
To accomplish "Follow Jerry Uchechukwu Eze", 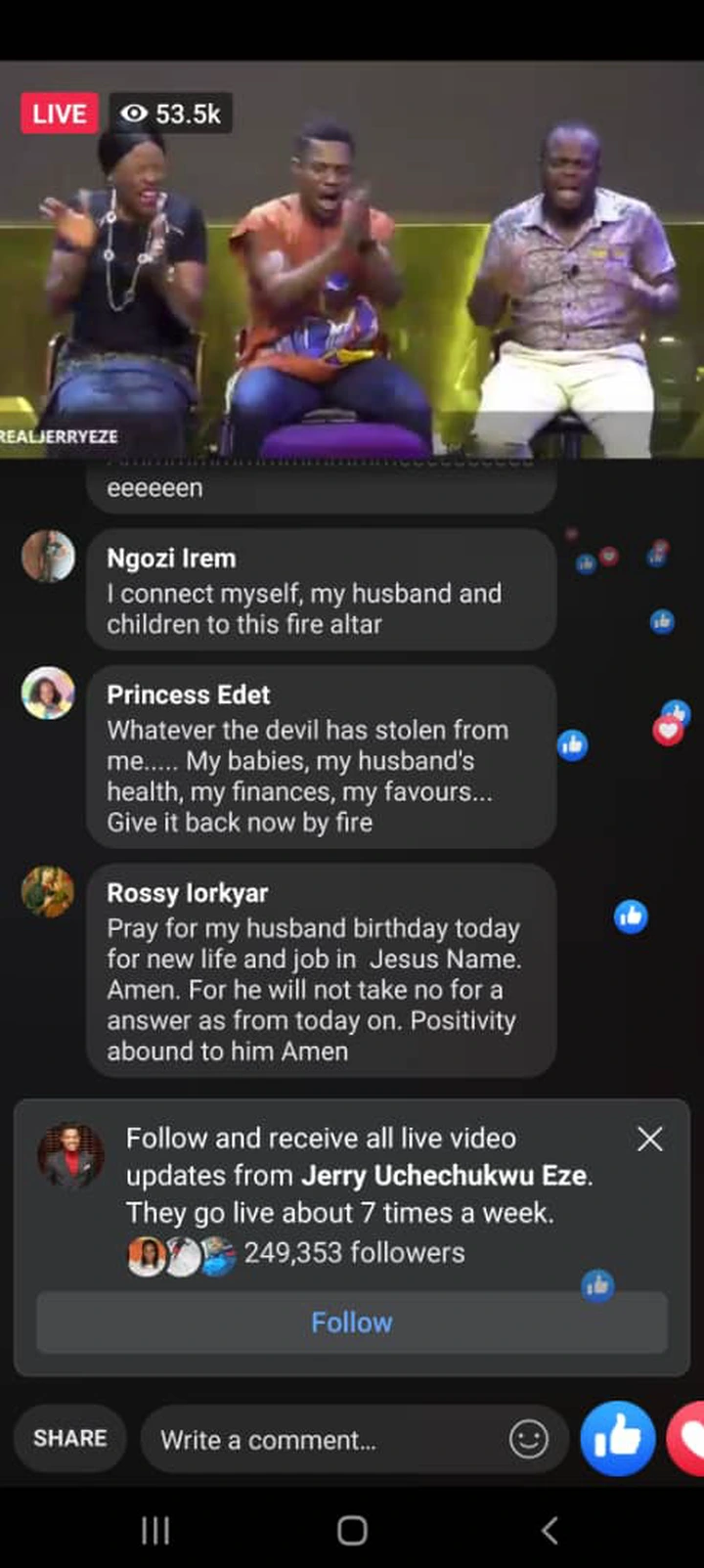I will click(351, 1322).
